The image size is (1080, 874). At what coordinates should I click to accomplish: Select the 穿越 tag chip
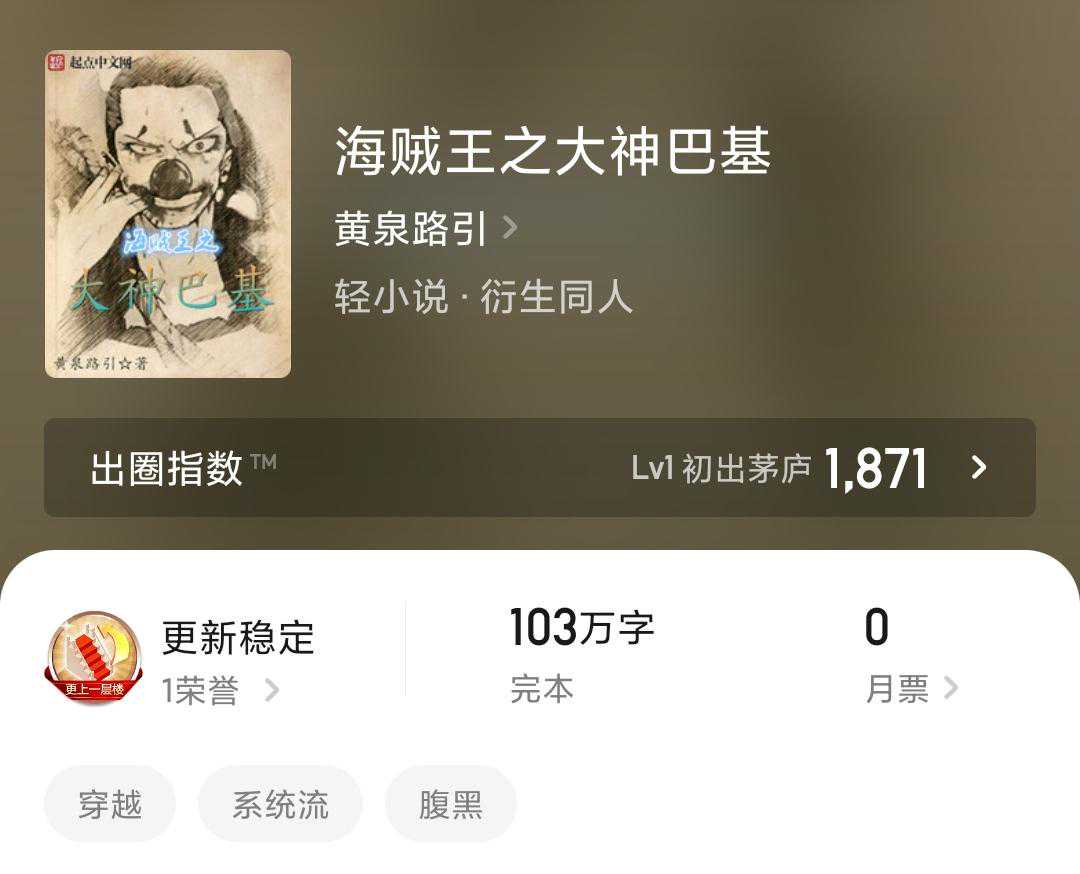click(x=110, y=804)
